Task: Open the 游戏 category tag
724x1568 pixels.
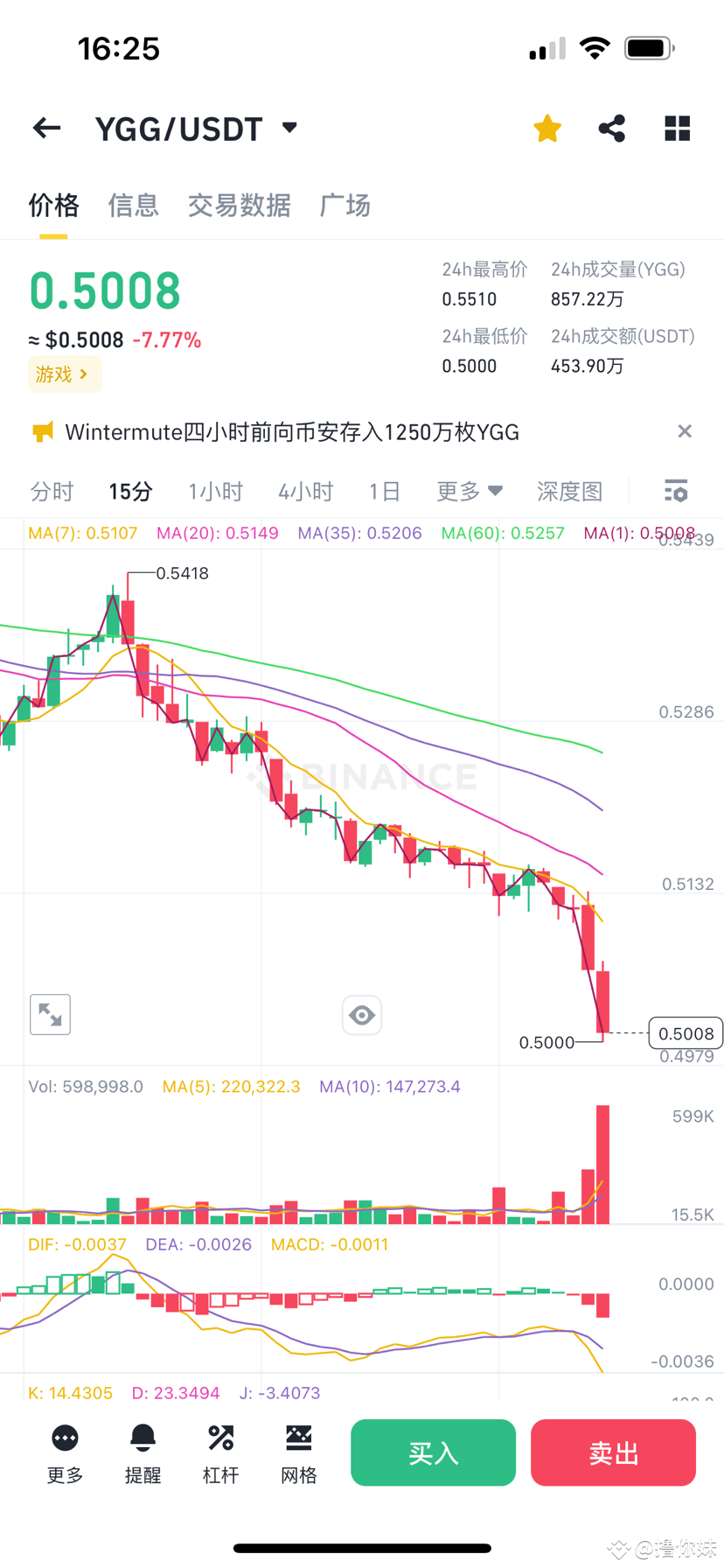Action: [65, 374]
